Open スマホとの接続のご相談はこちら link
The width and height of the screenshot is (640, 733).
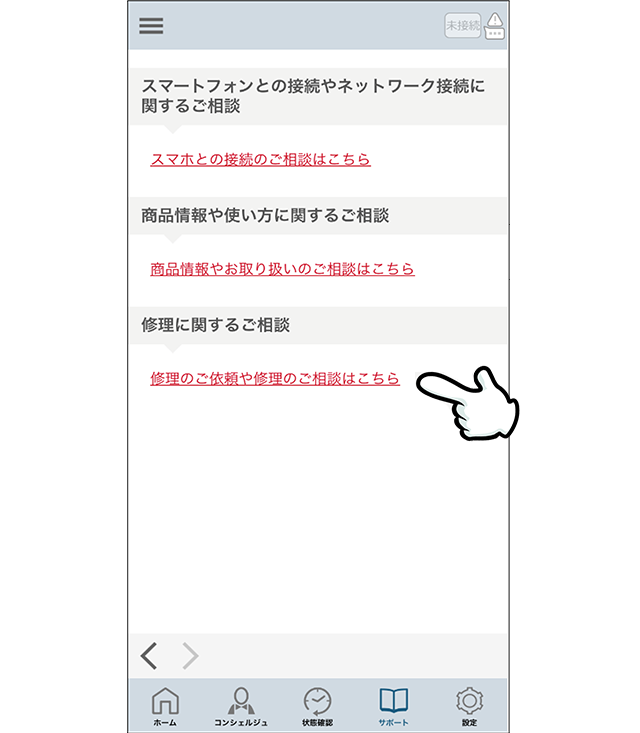click(260, 159)
